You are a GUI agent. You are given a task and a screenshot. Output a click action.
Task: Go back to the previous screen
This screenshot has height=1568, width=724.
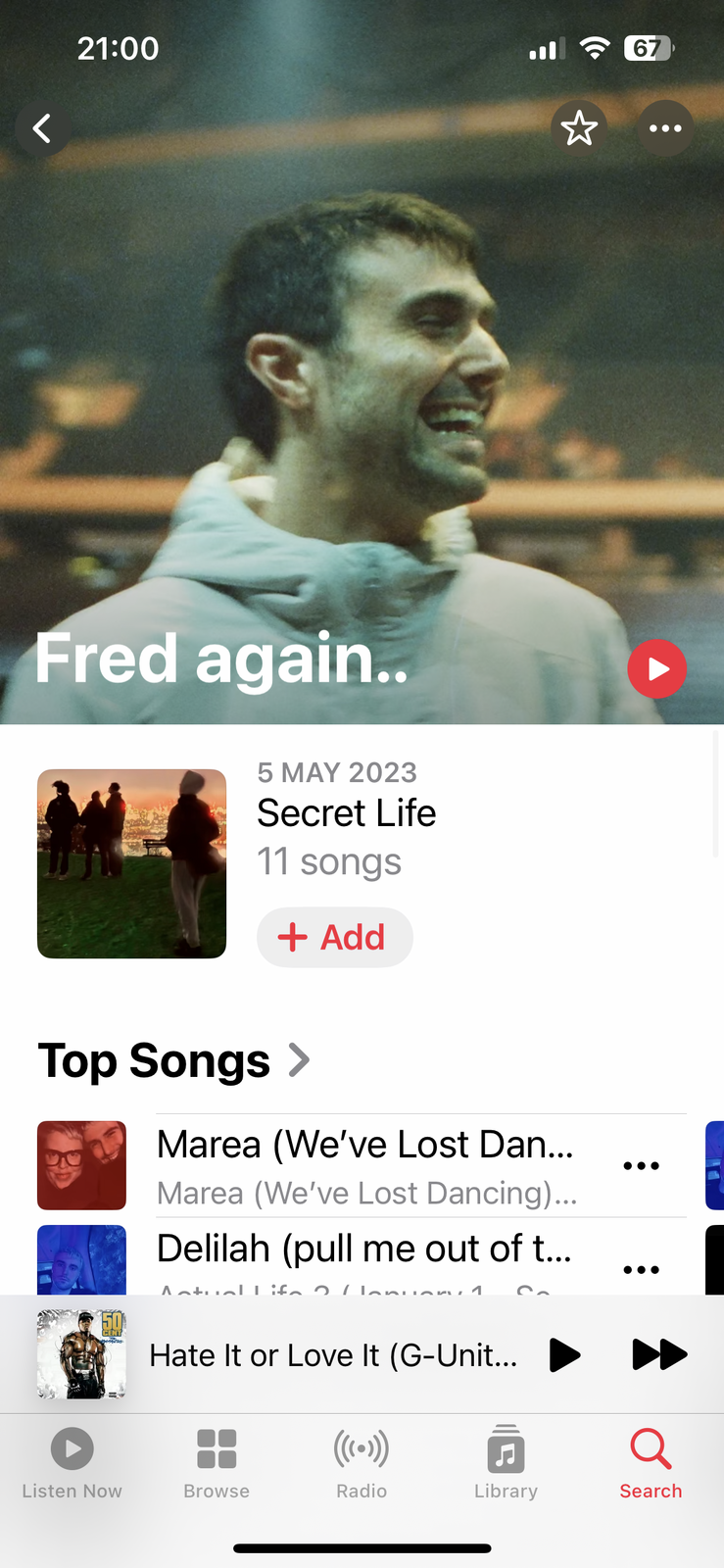pyautogui.click(x=42, y=128)
